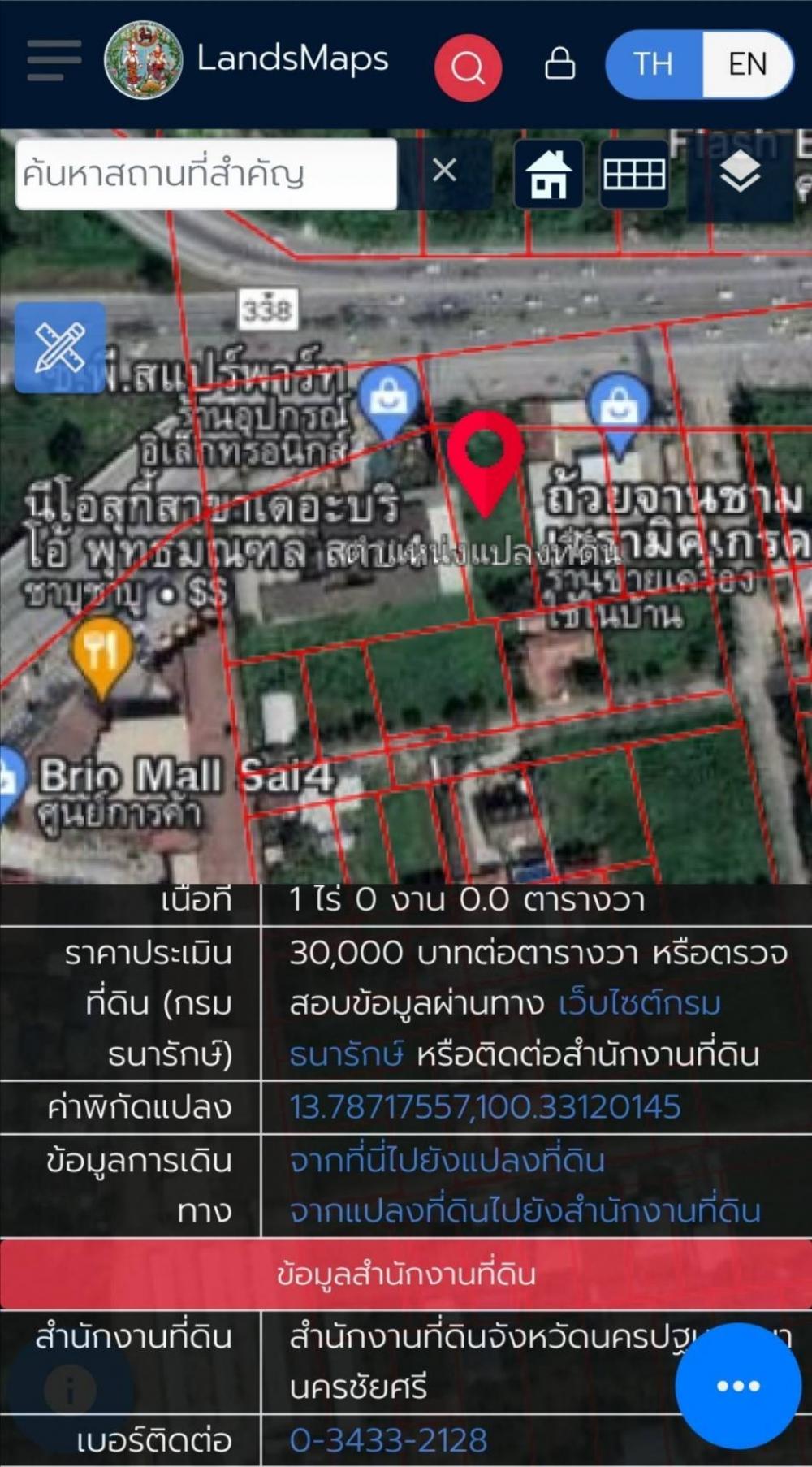Focus the landmark search field
The height and width of the screenshot is (1467, 812).
206,174
